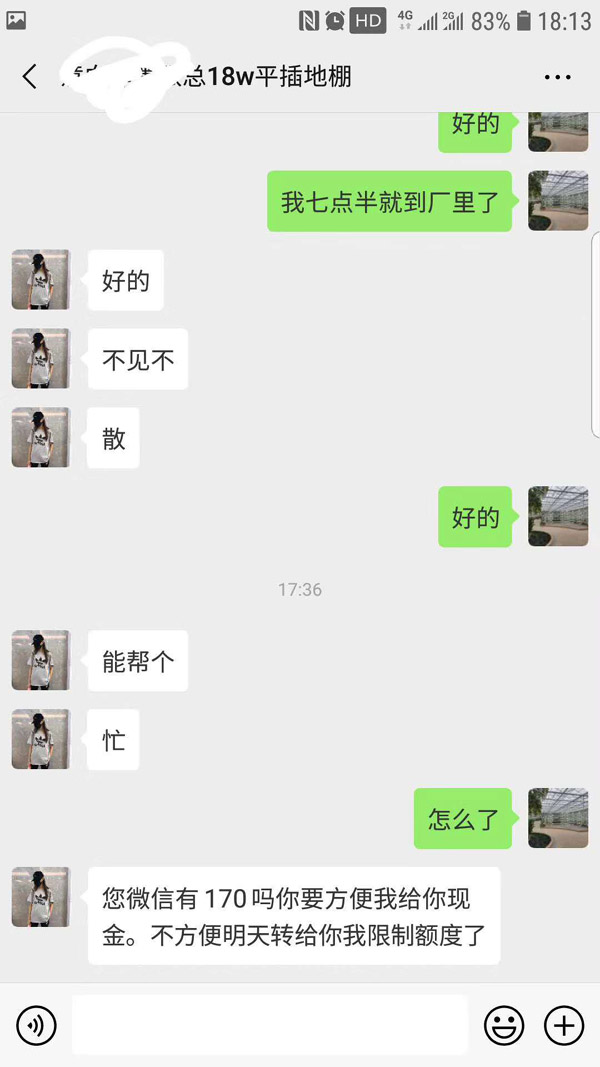
Task: Switch to voice message input
Action: (37, 1025)
